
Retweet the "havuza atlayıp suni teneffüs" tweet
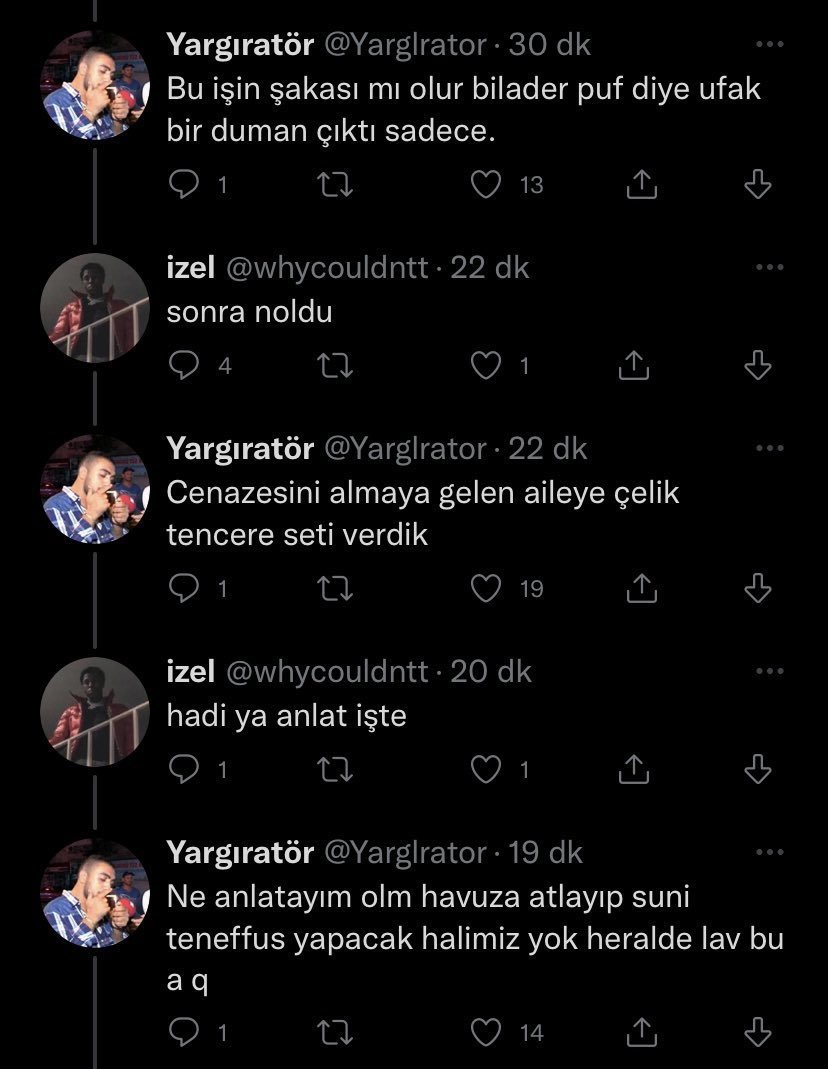click(335, 1032)
